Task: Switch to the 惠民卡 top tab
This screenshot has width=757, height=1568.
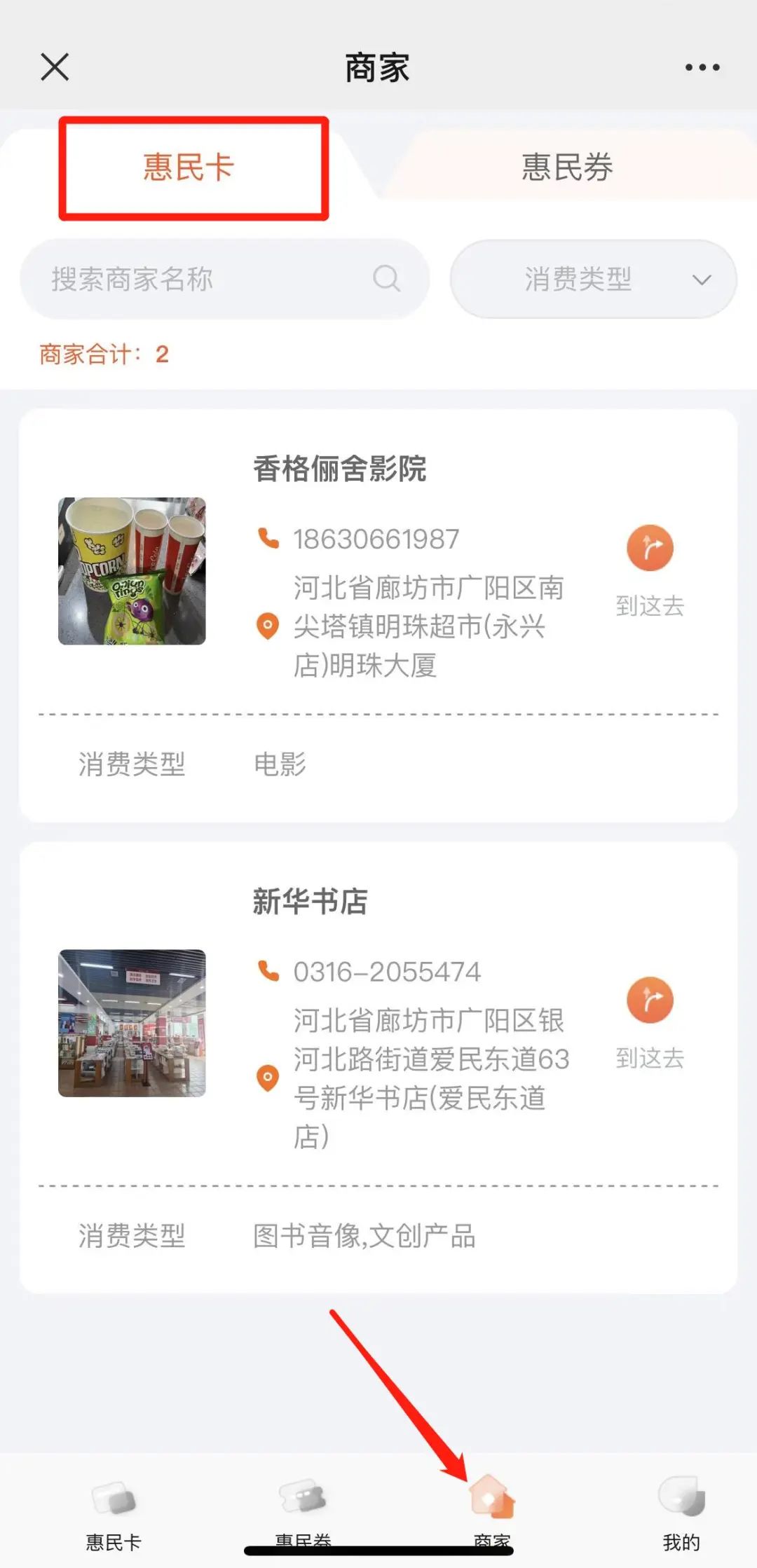Action: [189, 167]
